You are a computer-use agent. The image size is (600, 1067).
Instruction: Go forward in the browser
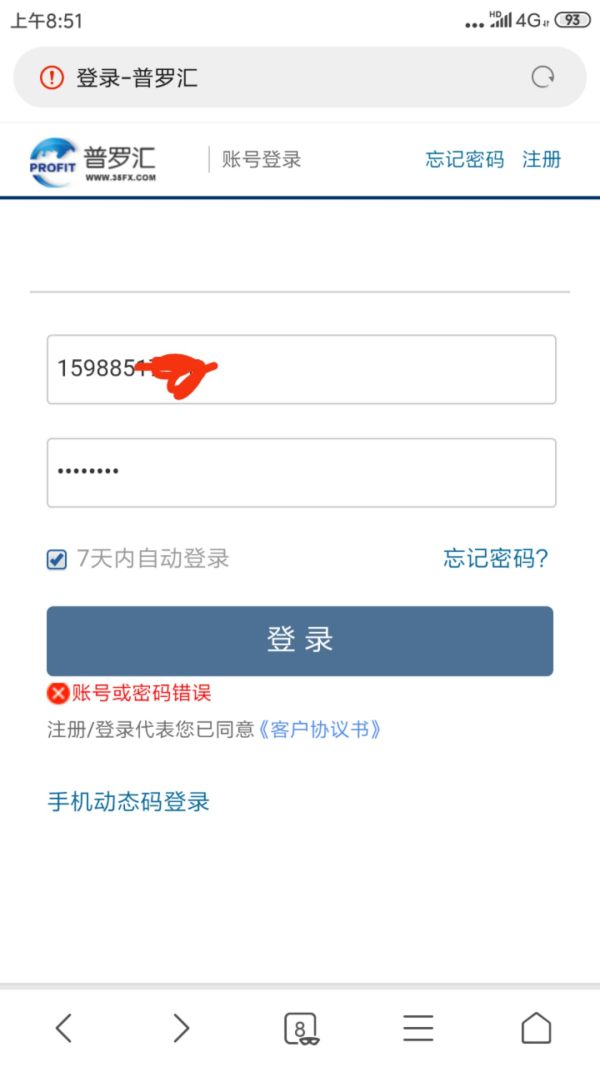pyautogui.click(x=181, y=1027)
